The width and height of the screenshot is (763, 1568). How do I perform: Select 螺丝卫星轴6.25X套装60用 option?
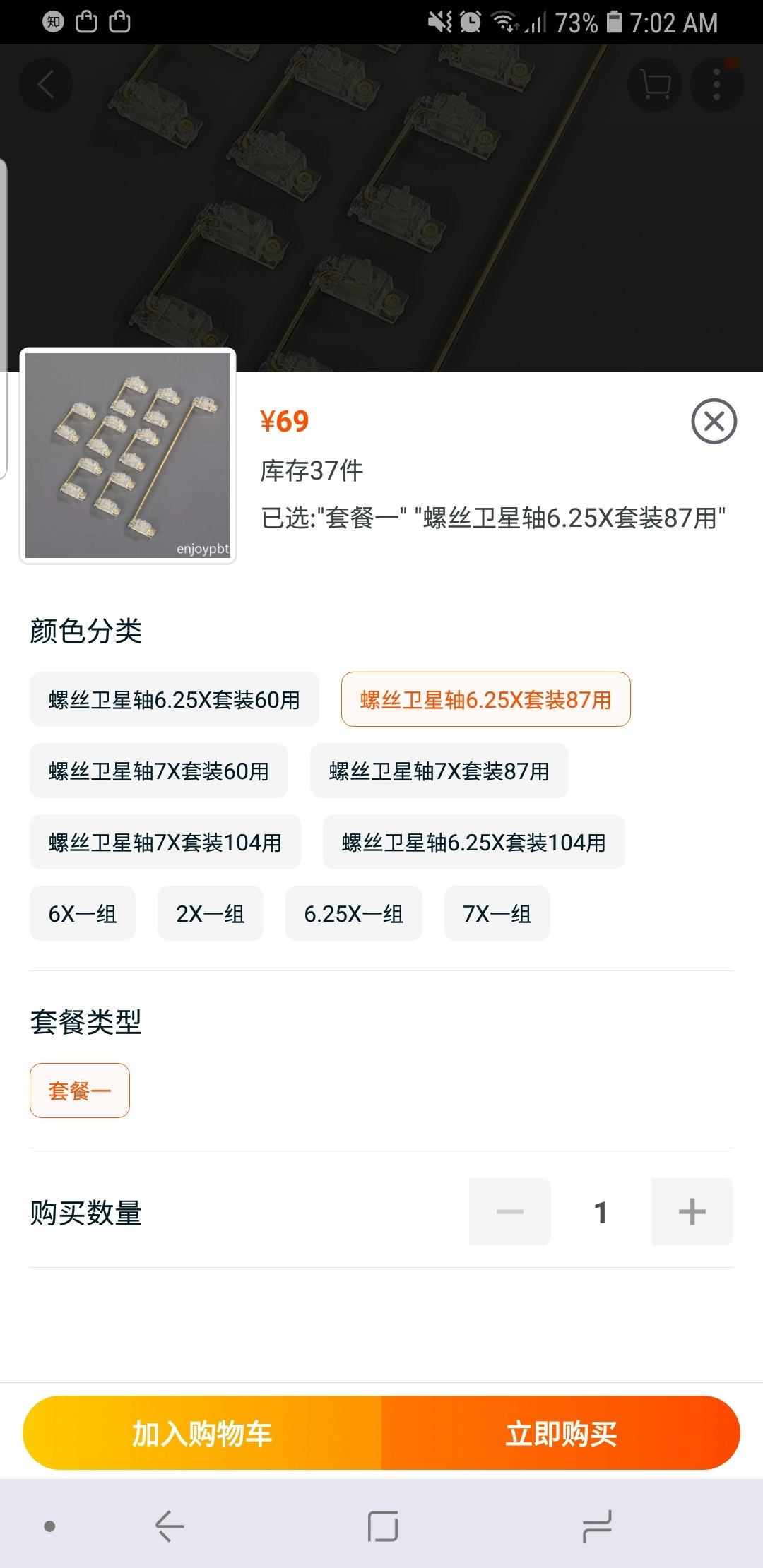(x=174, y=699)
